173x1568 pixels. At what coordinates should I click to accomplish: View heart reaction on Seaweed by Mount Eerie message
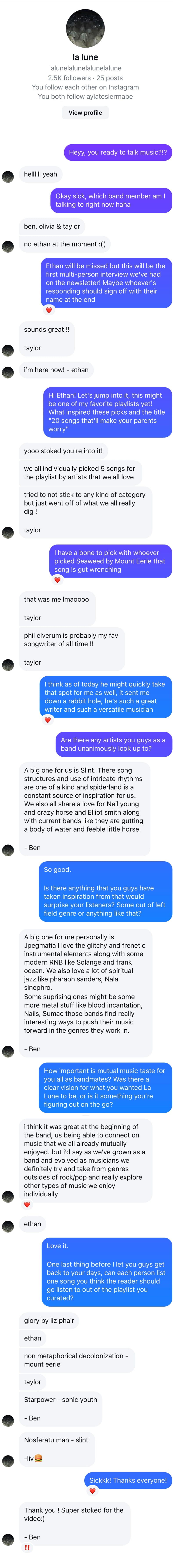point(57,580)
